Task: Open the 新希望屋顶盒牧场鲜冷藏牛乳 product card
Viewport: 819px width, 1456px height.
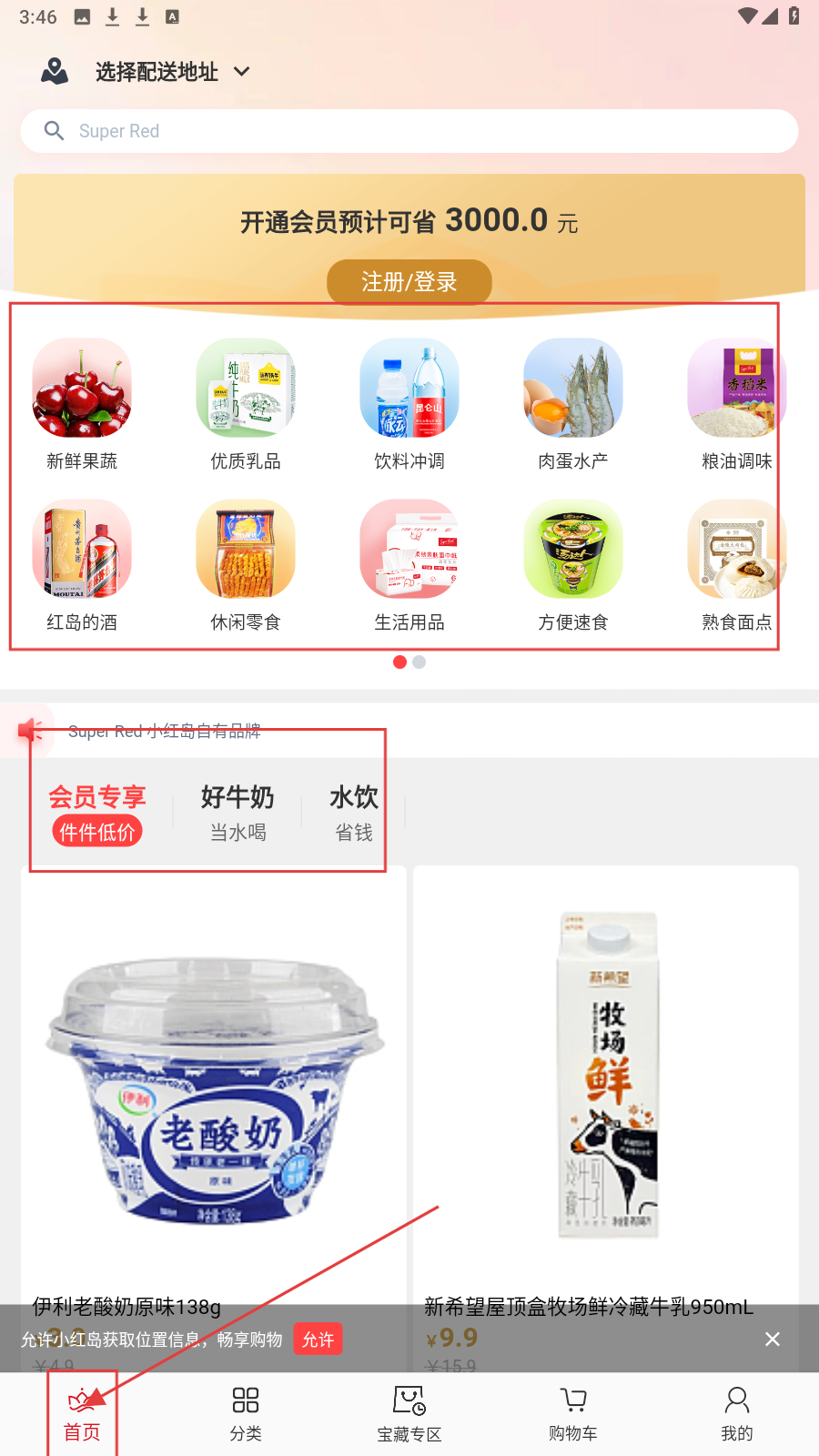Action: click(606, 1092)
